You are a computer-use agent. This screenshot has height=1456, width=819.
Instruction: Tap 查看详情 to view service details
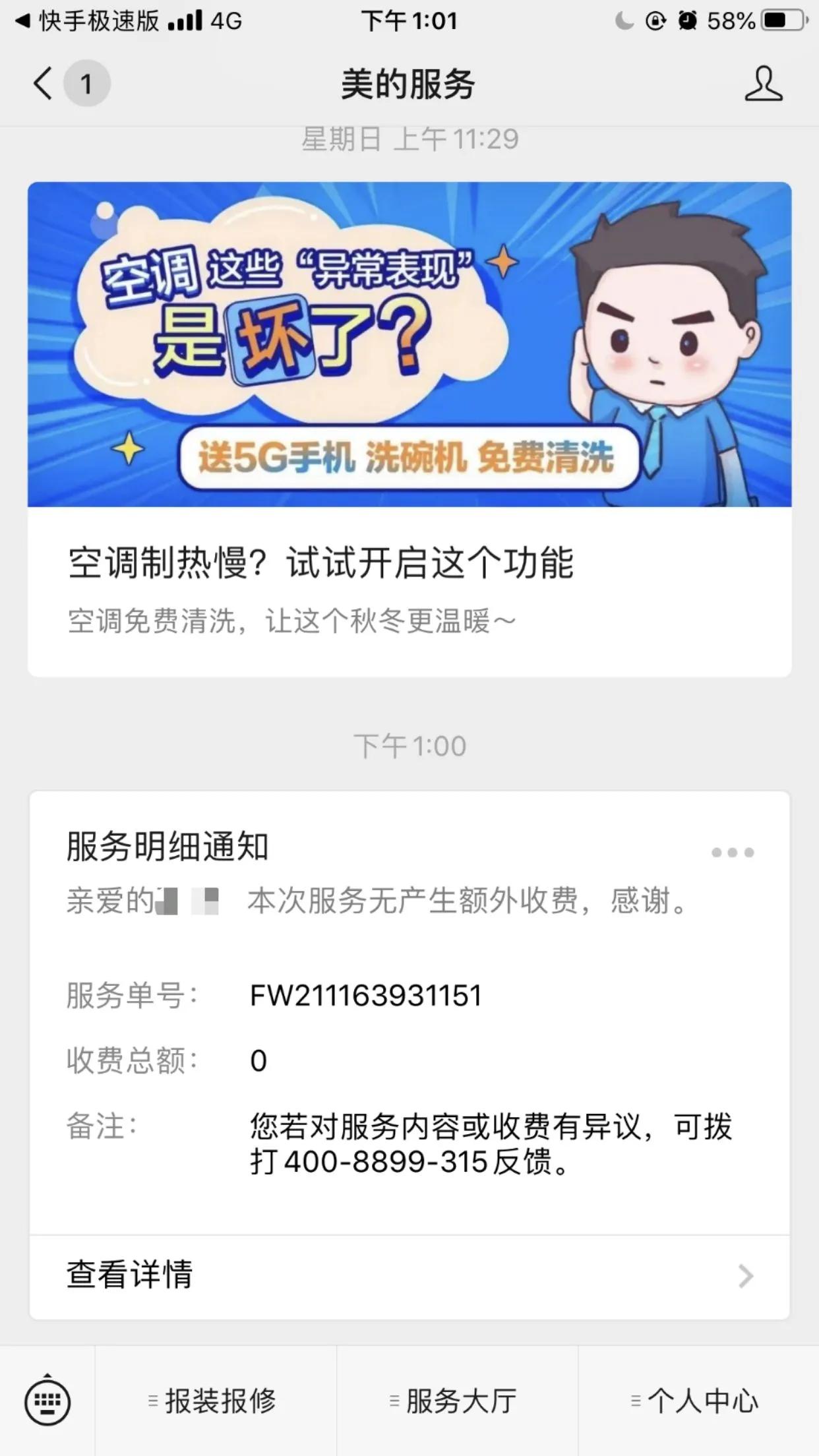pyautogui.click(x=129, y=1276)
